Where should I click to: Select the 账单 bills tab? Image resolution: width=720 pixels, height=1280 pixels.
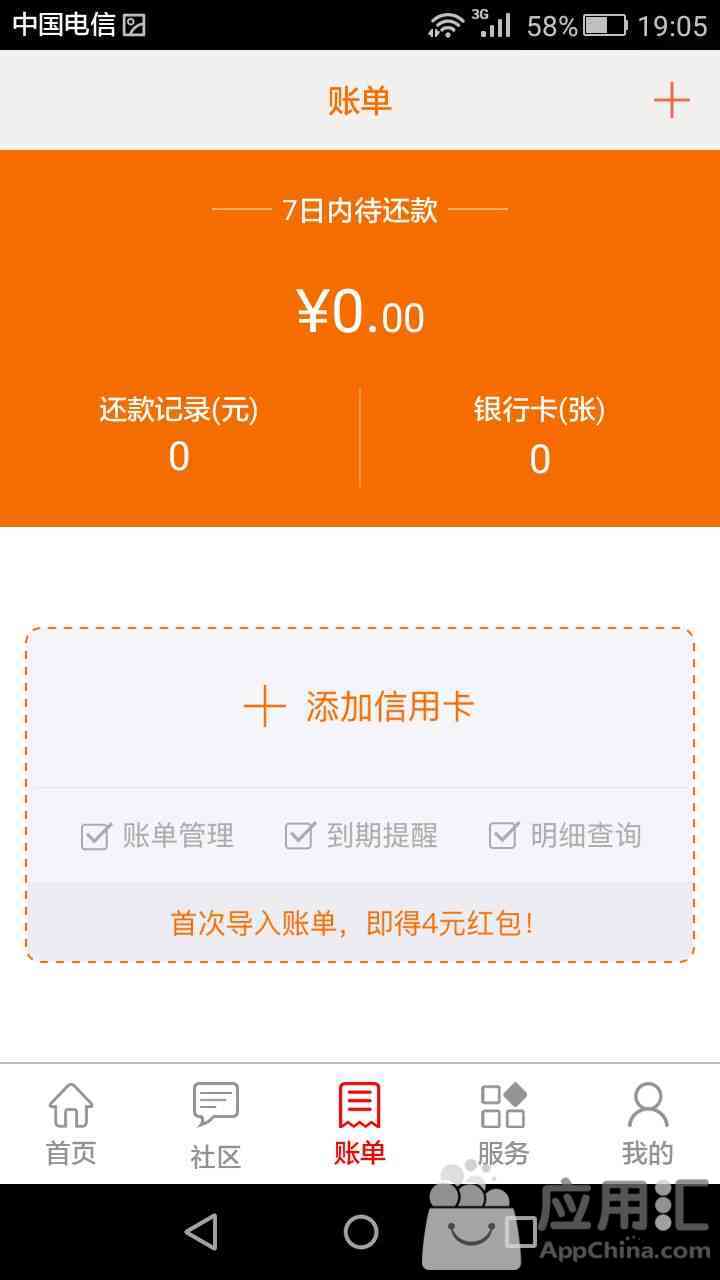[360, 1124]
